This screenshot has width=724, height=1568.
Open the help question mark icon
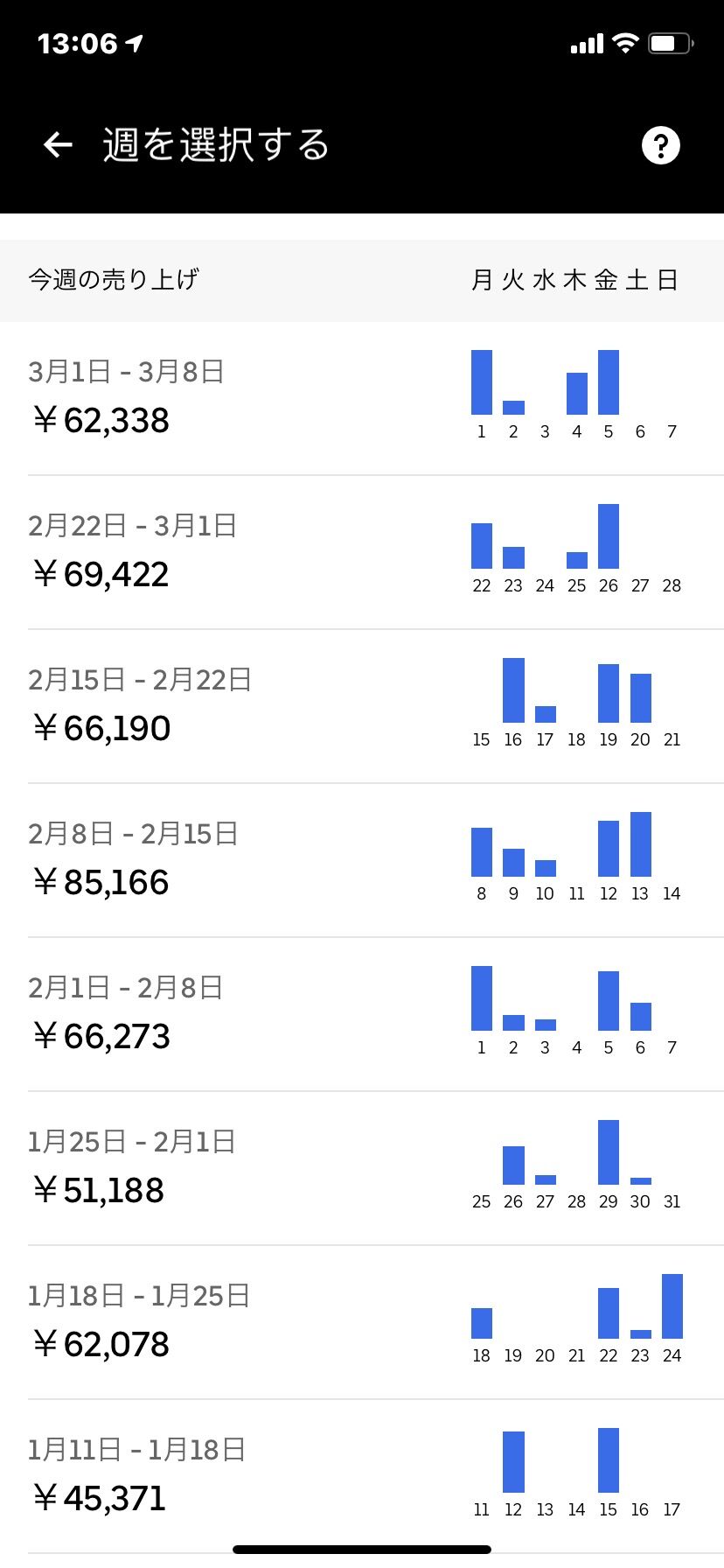tap(660, 145)
